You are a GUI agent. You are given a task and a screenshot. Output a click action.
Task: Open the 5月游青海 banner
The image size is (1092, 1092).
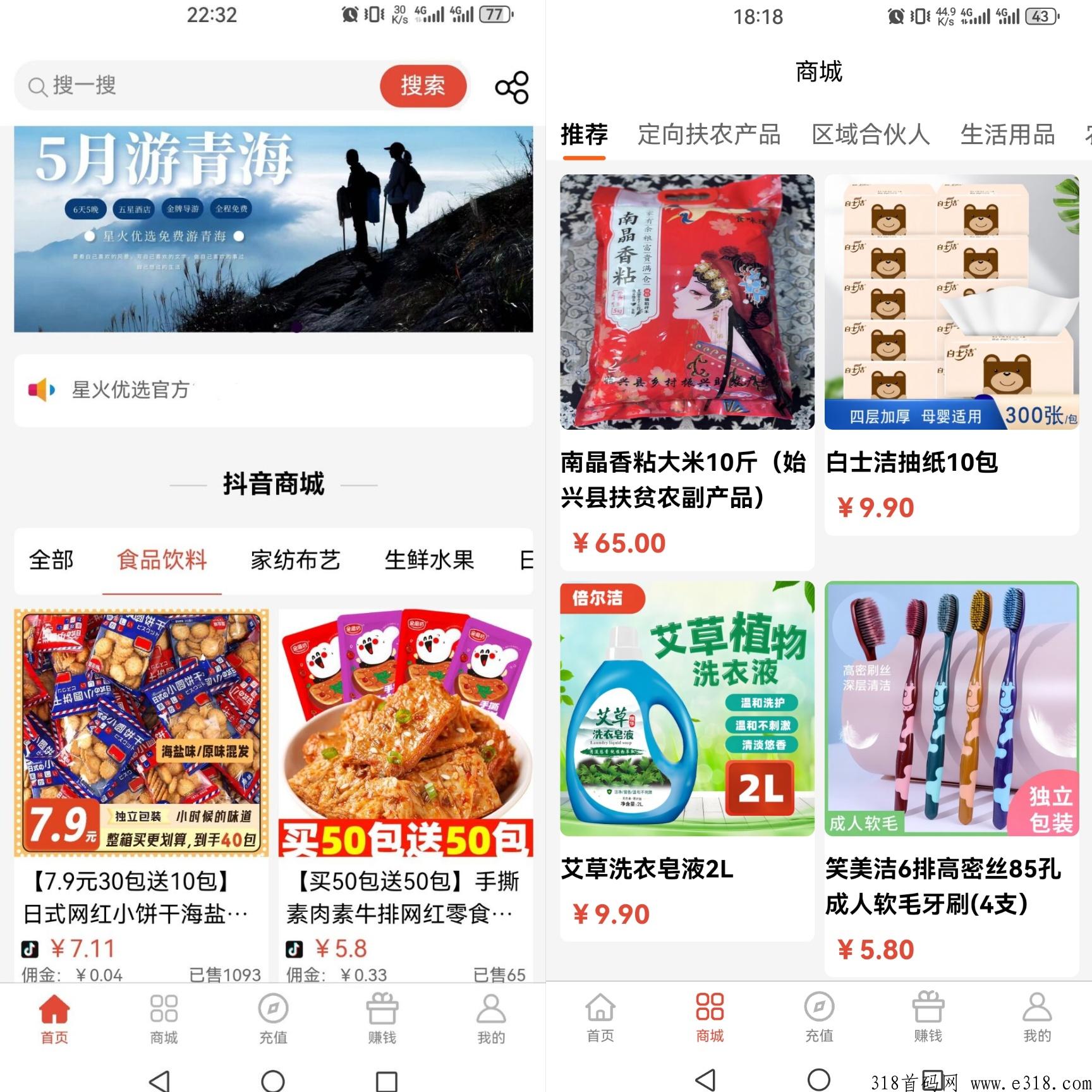273,229
